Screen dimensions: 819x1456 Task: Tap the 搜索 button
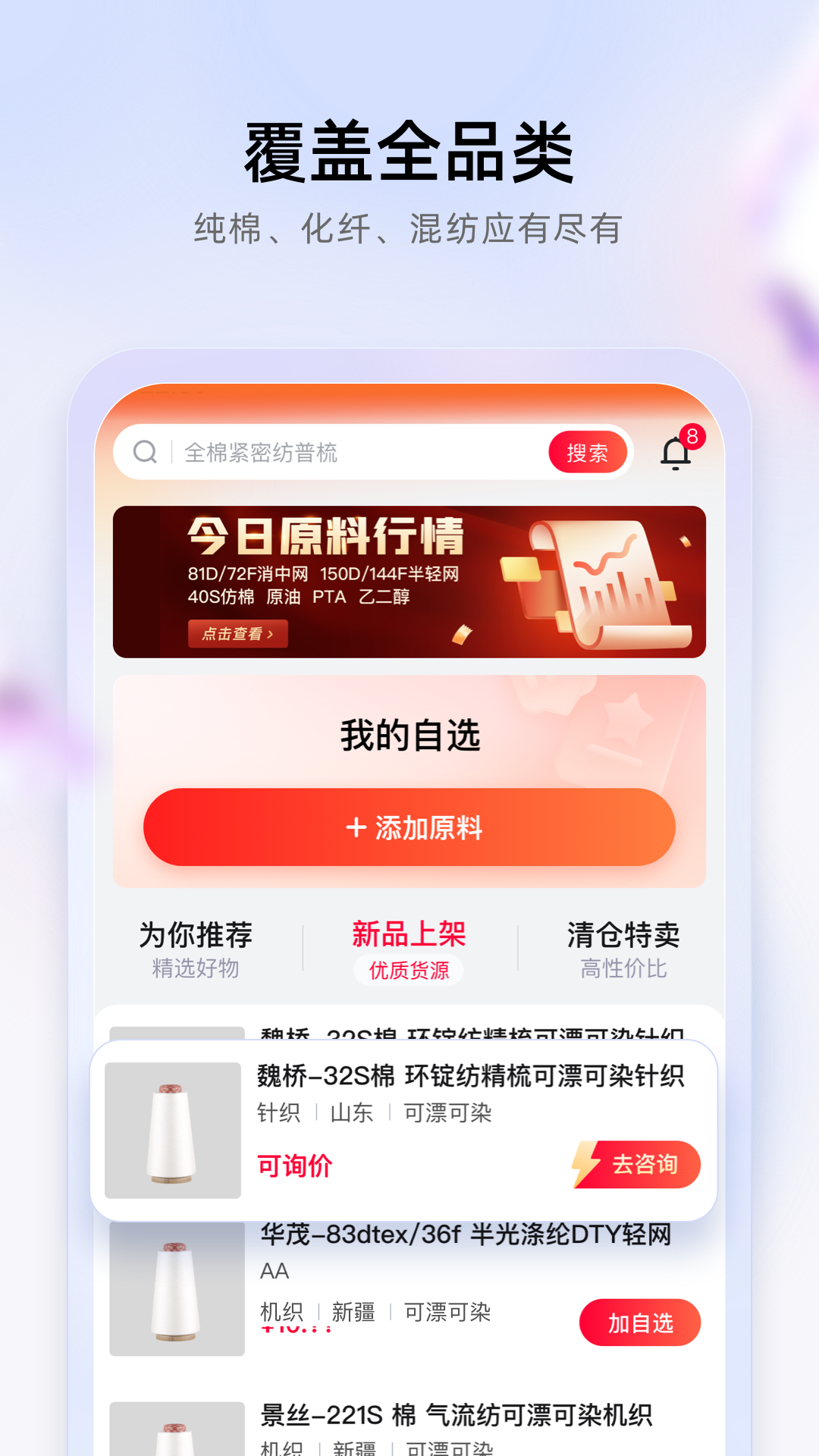[x=590, y=452]
